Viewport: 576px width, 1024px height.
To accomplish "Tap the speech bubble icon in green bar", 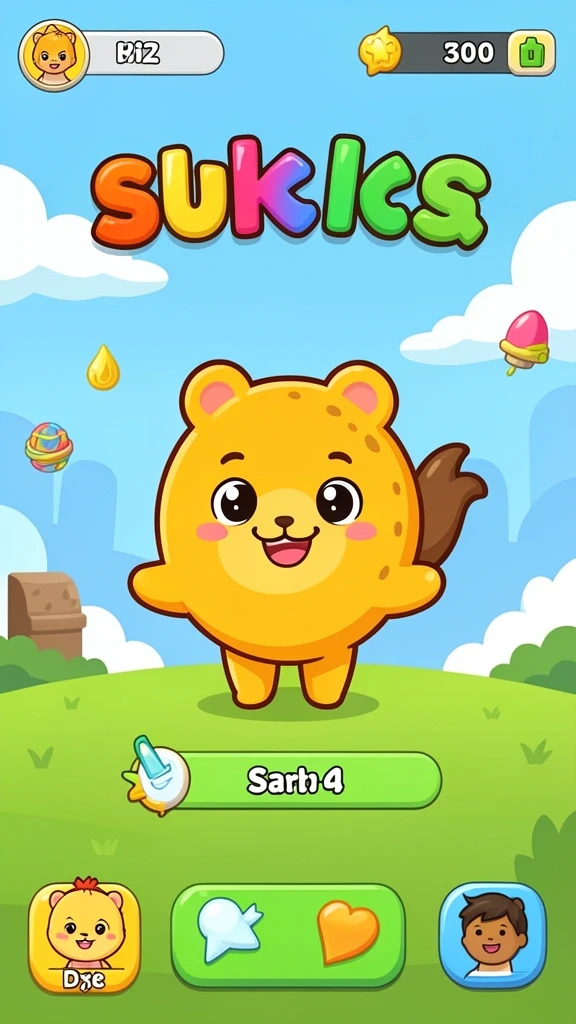I will pyautogui.click(x=229, y=929).
